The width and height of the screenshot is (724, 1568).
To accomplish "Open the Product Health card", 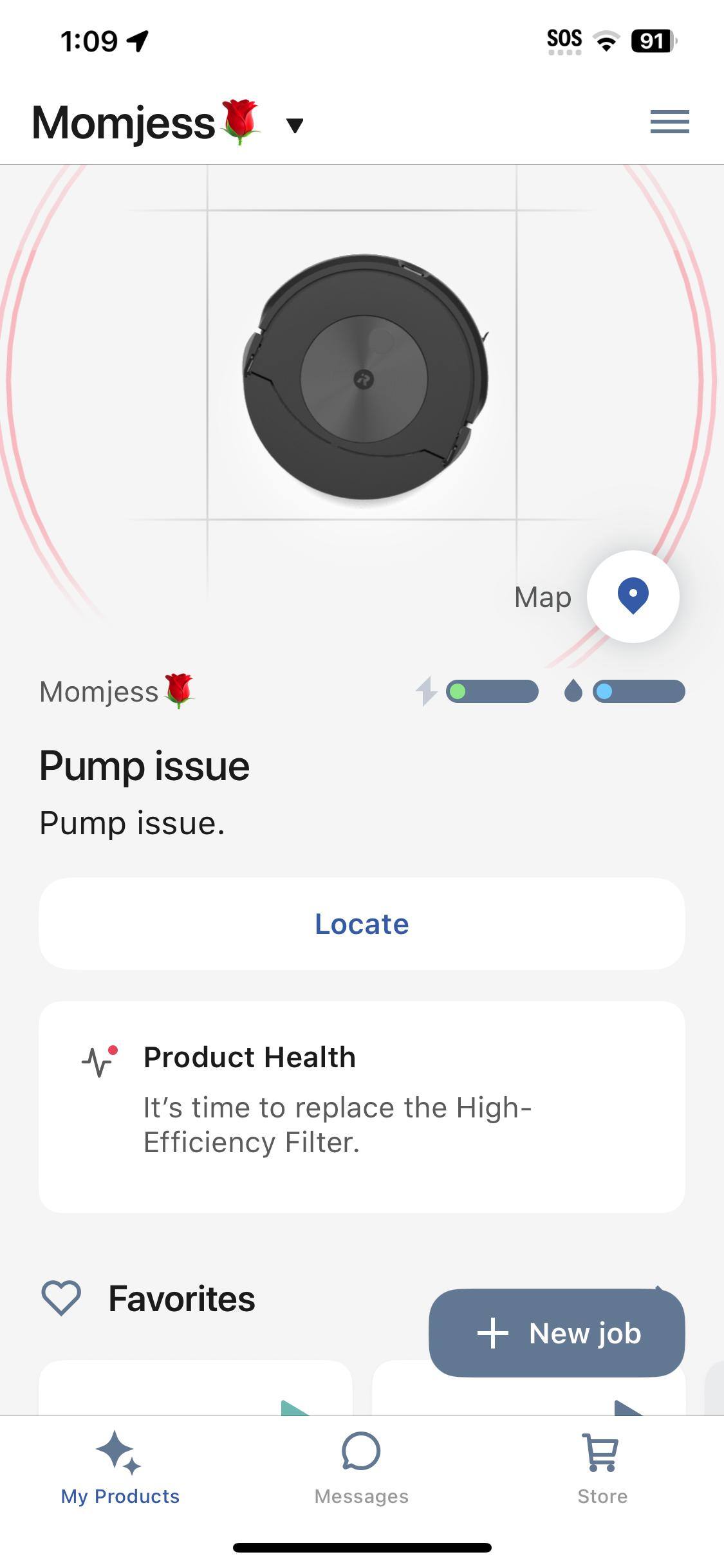I will coord(362,1106).
